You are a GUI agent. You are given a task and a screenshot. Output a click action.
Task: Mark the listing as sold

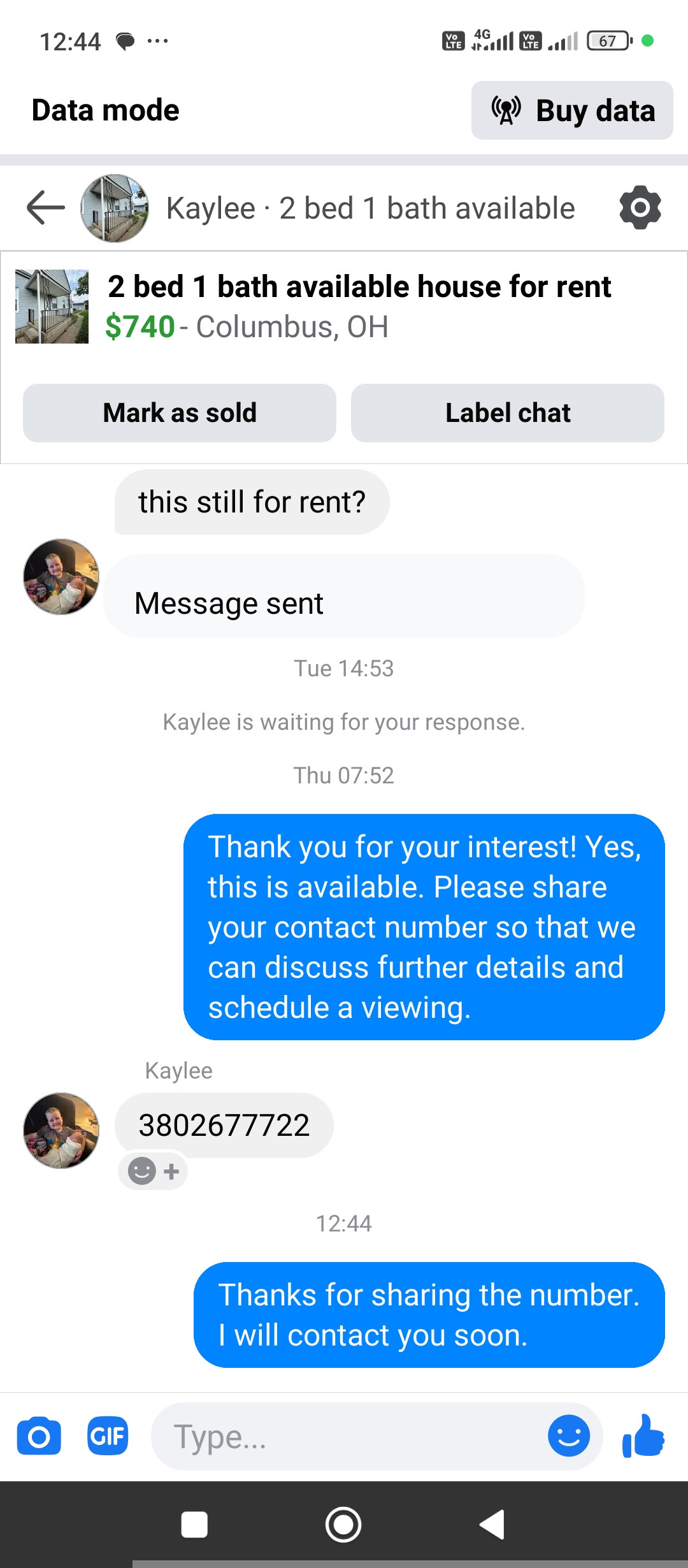tap(180, 413)
